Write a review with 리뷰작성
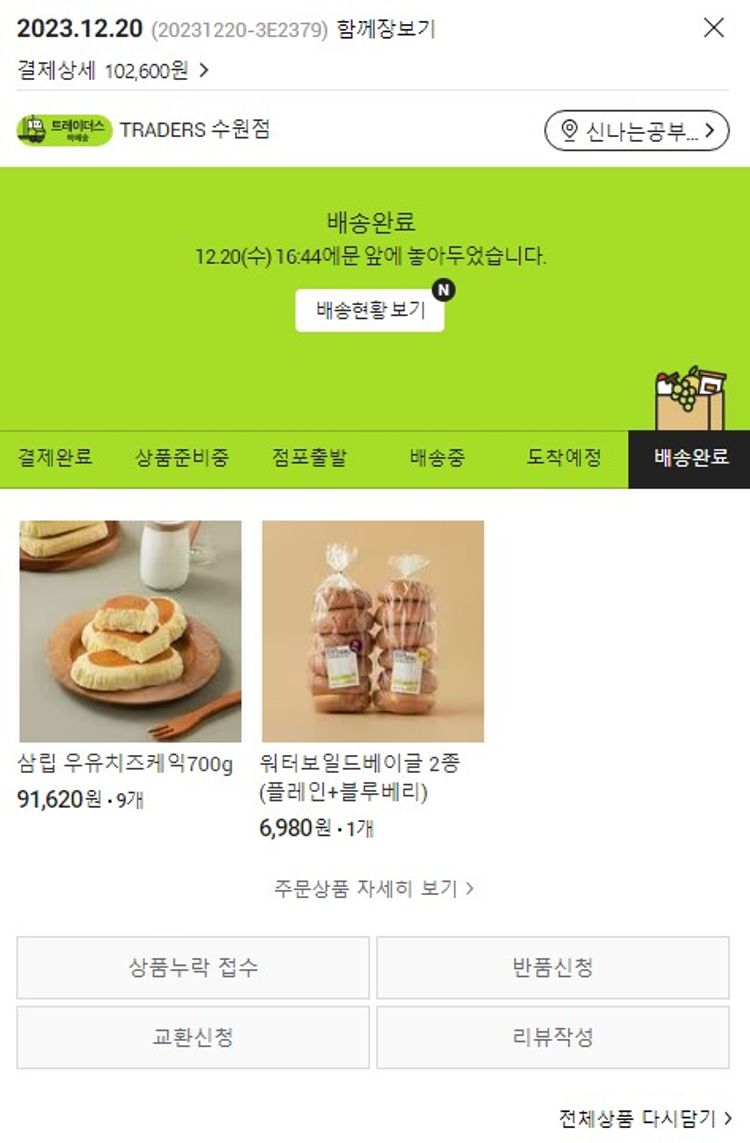Viewport: 750px width, 1143px height. pyautogui.click(x=552, y=1037)
